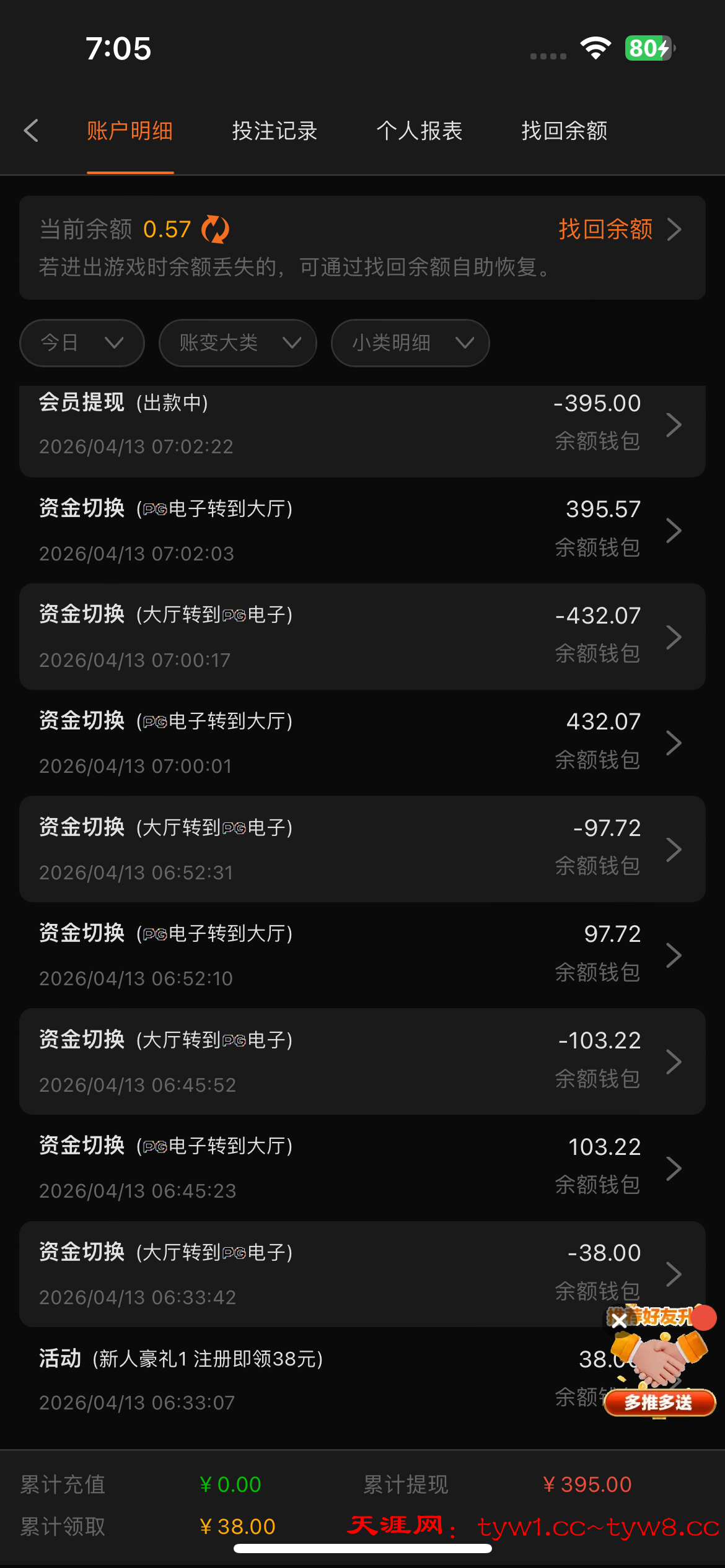This screenshot has height=1568, width=725.
Task: View the -103.22 transfer details
Action: click(362, 1062)
